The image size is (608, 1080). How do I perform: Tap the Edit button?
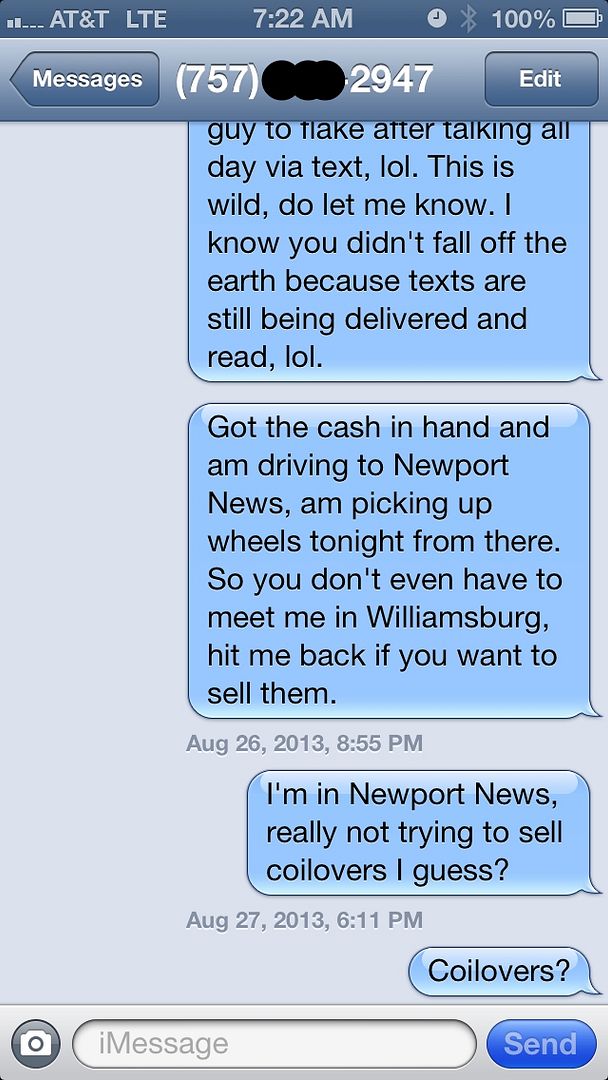[x=540, y=79]
